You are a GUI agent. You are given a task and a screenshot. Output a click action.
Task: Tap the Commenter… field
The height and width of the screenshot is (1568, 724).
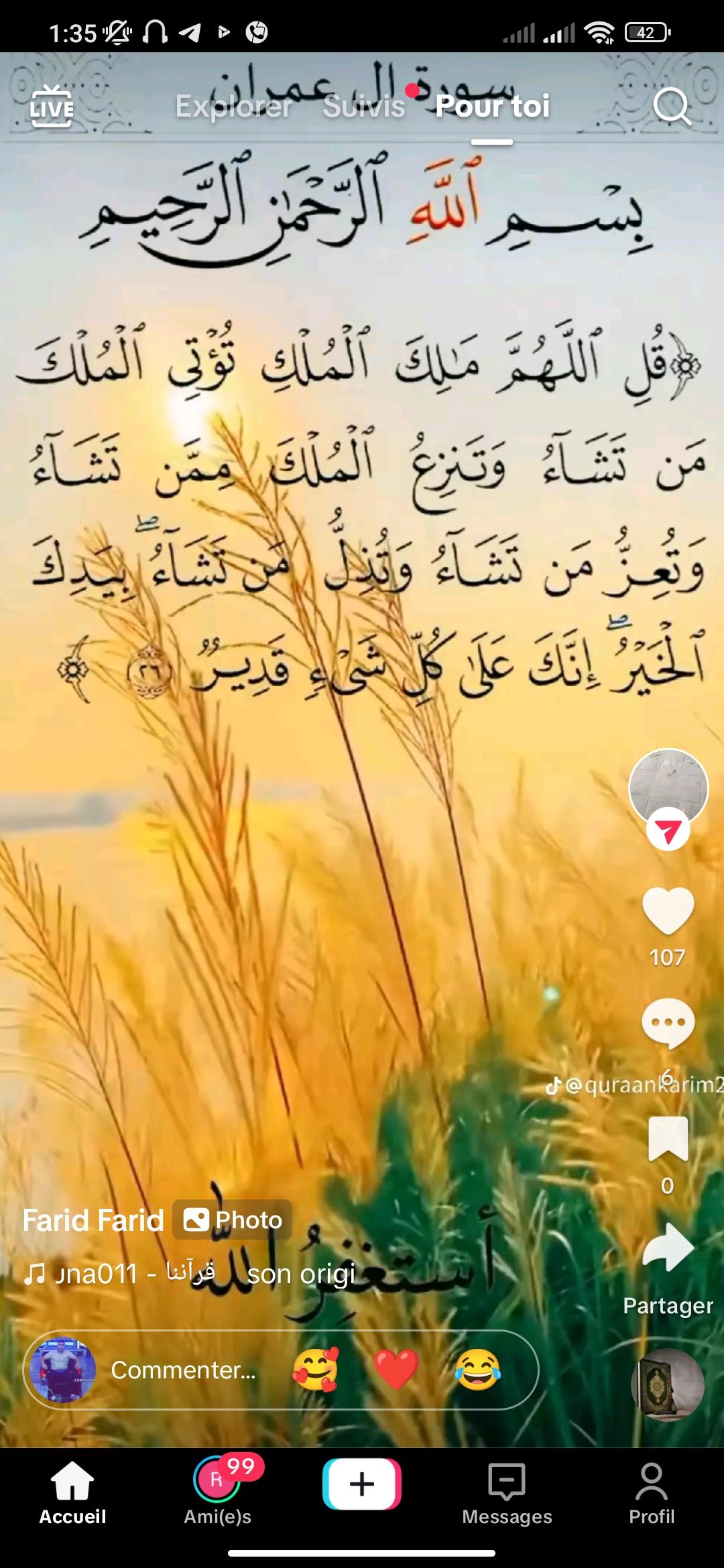tap(183, 1370)
